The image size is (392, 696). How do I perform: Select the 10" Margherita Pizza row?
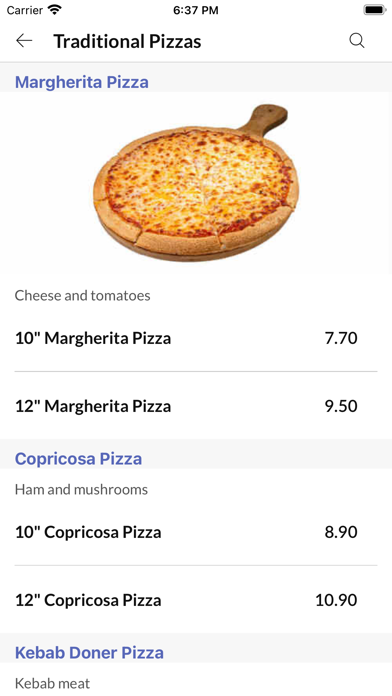point(196,338)
